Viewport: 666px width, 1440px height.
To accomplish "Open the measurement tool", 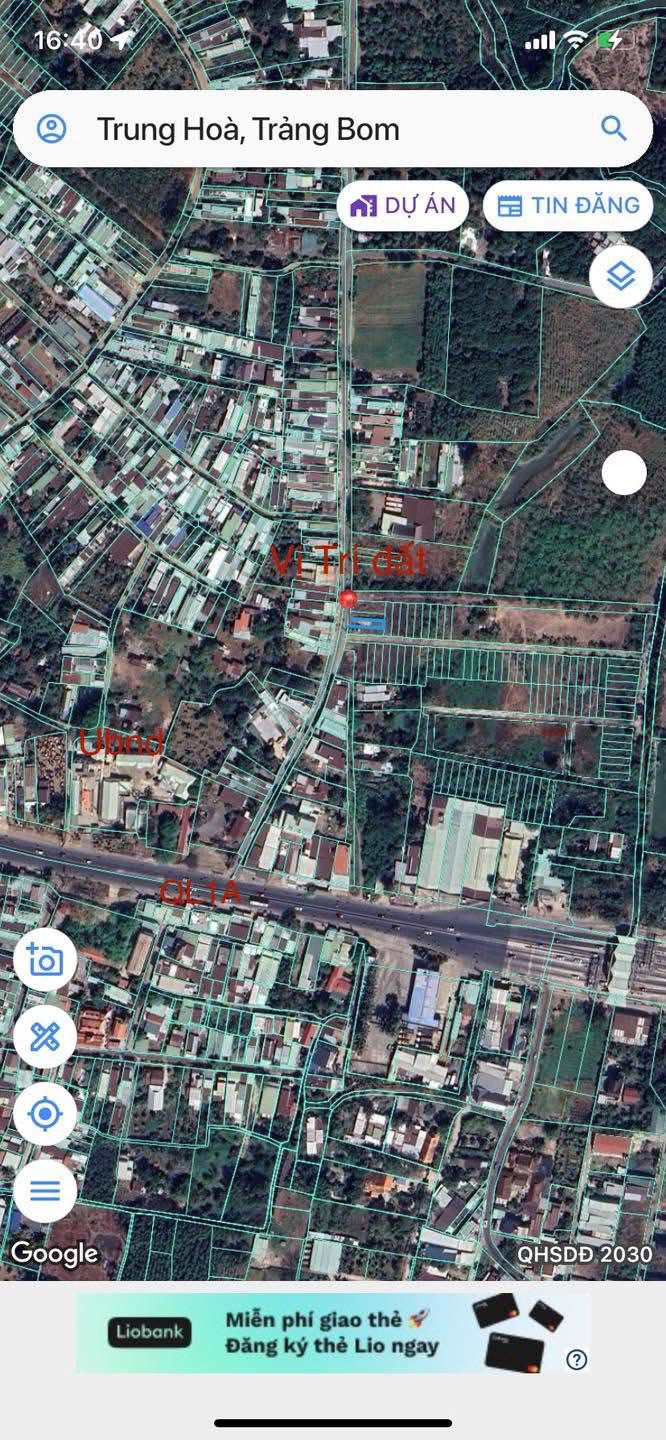I will (x=45, y=1037).
